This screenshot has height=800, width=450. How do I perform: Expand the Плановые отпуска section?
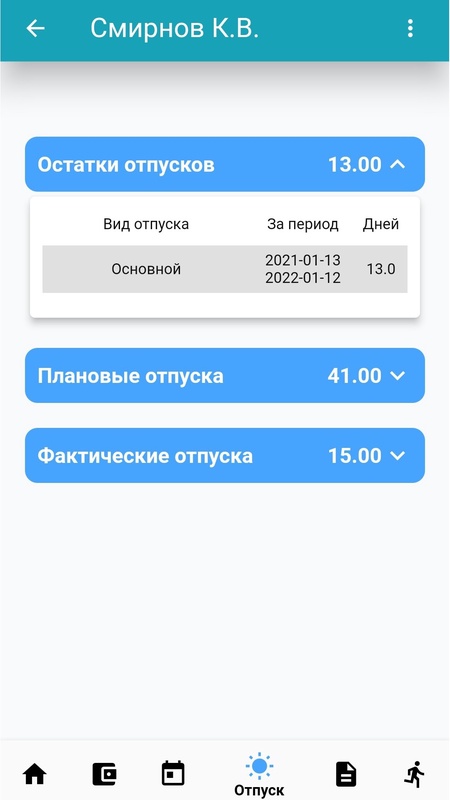pyautogui.click(x=225, y=376)
